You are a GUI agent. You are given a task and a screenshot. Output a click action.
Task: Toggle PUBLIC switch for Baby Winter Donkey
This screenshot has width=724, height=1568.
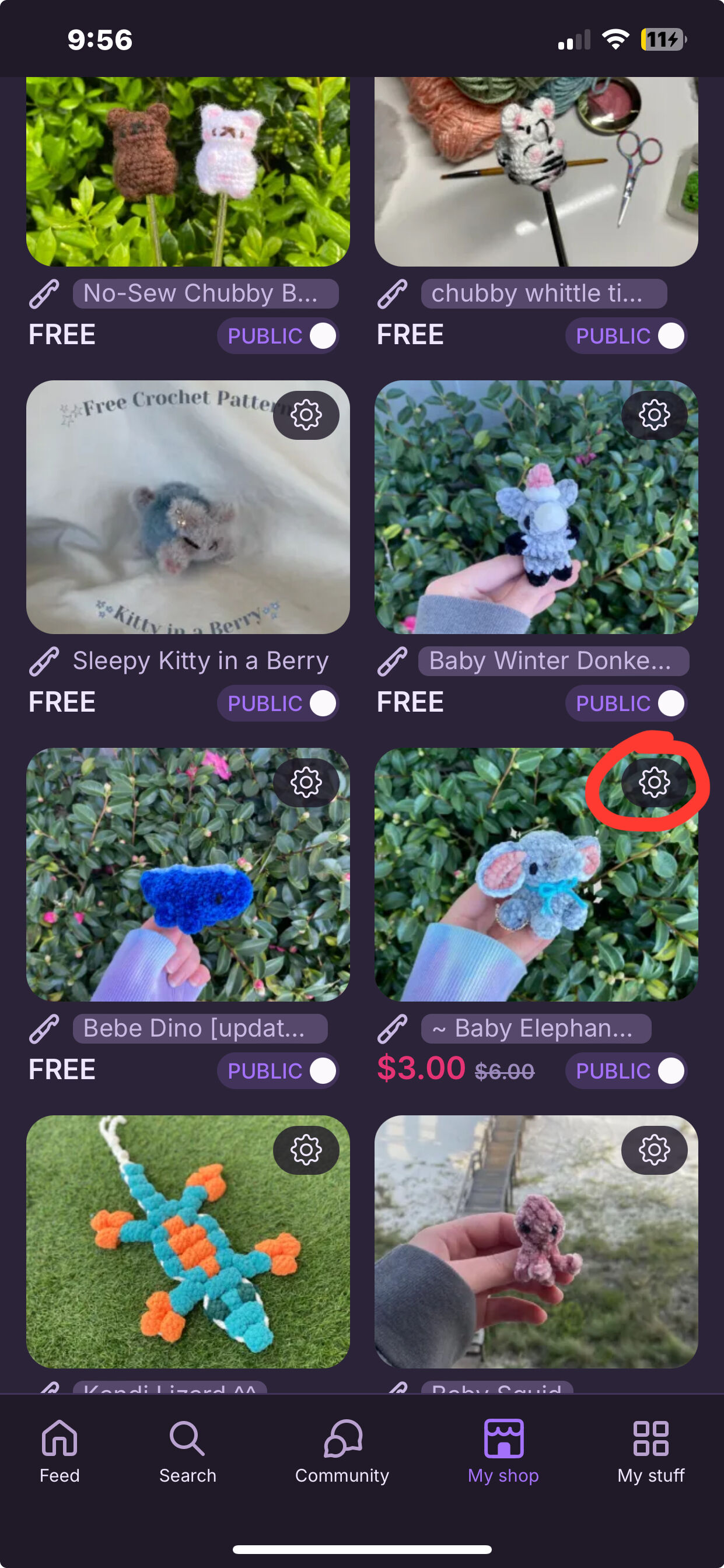coord(627,703)
